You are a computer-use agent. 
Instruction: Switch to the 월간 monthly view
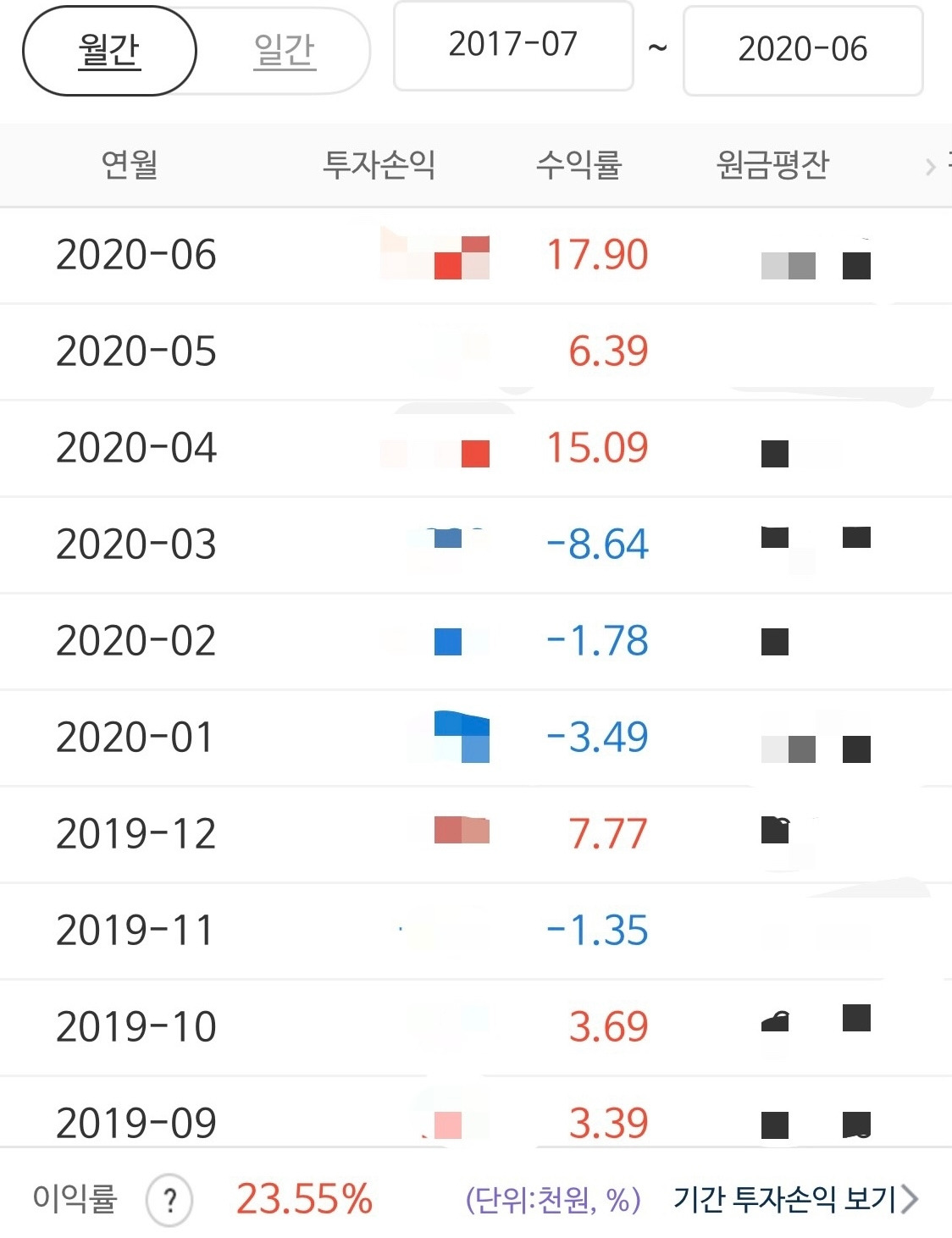click(x=109, y=51)
